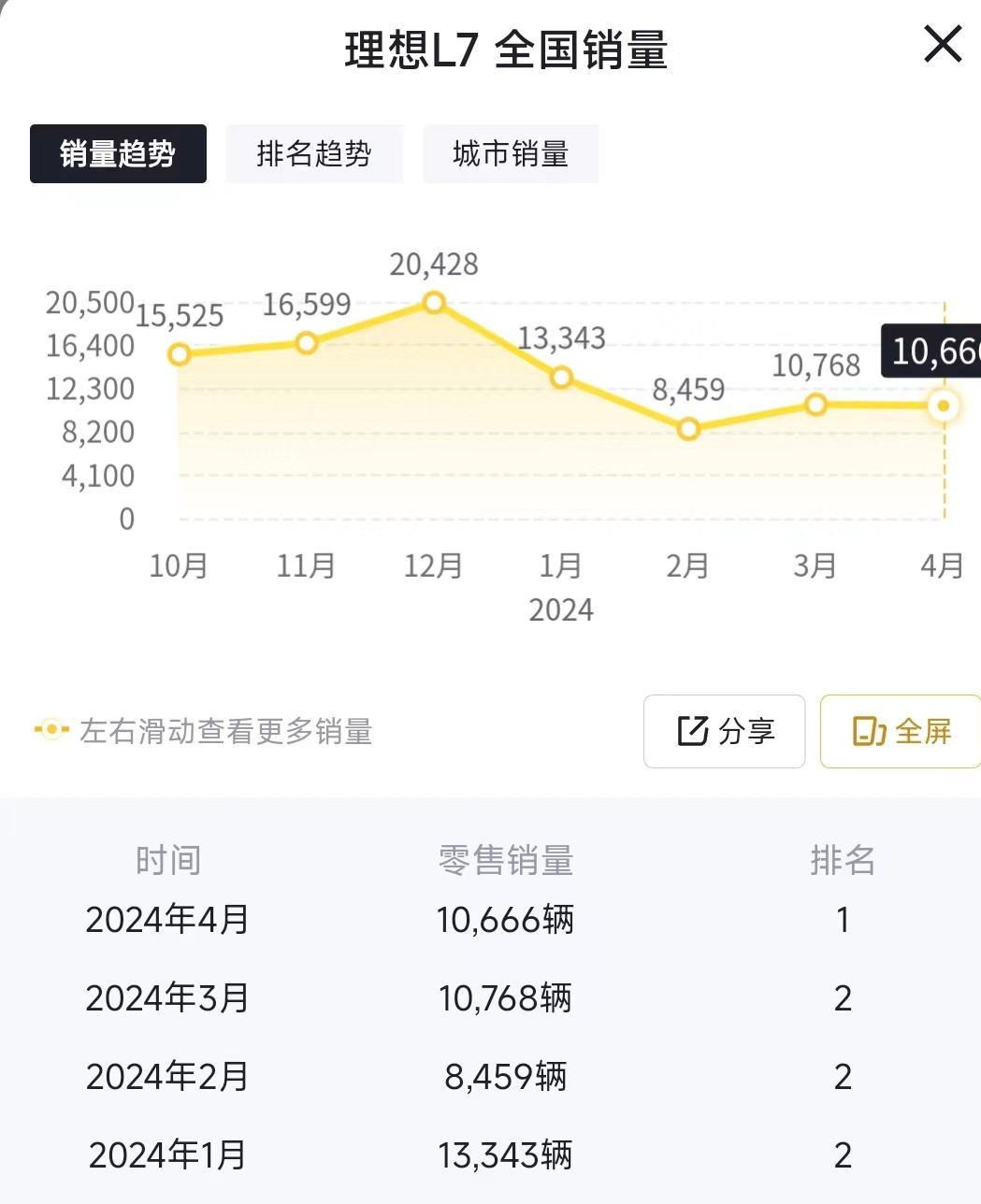Select the 2月 data point showing 8,459
Screen dimensions: 981x1204
pyautogui.click(x=688, y=429)
